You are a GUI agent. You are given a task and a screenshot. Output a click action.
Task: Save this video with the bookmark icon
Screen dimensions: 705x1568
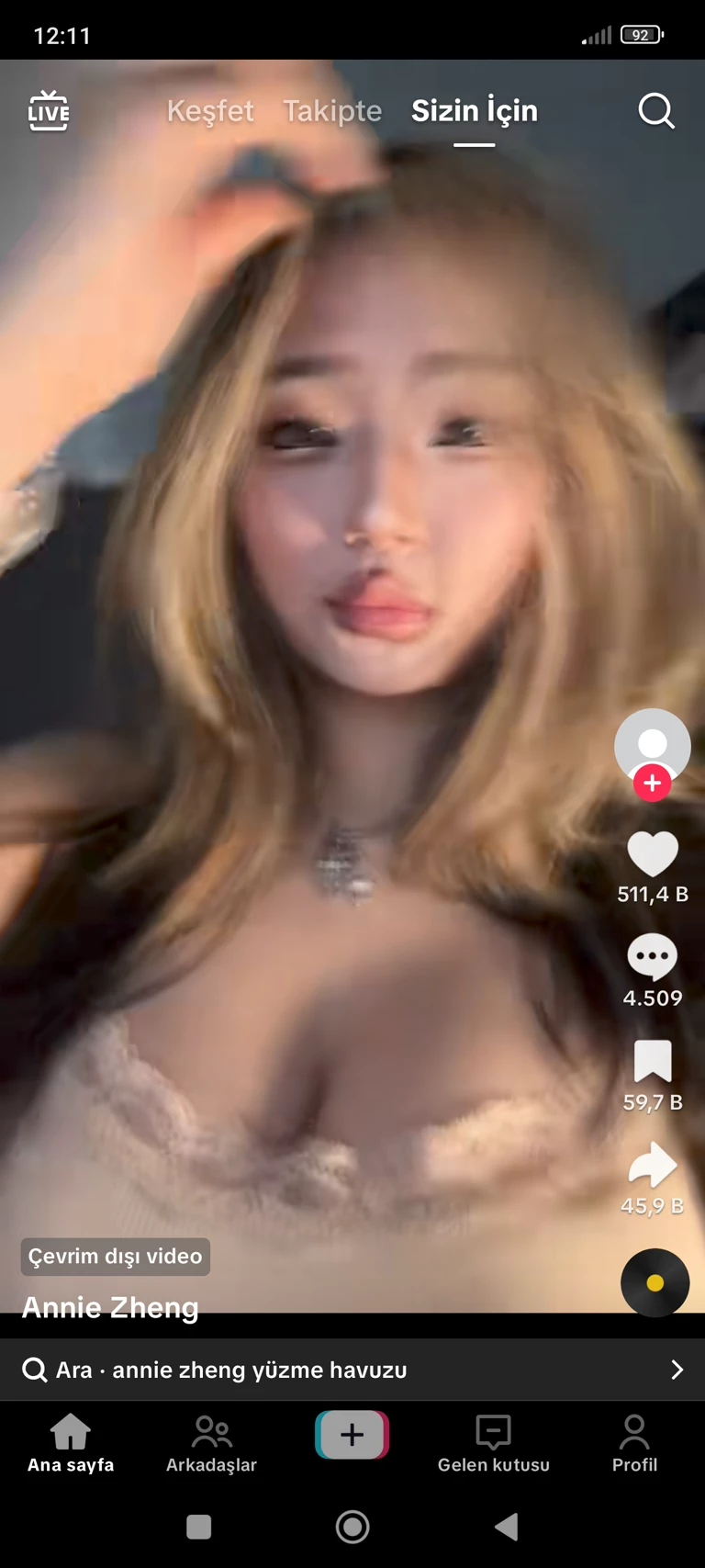tap(652, 1062)
